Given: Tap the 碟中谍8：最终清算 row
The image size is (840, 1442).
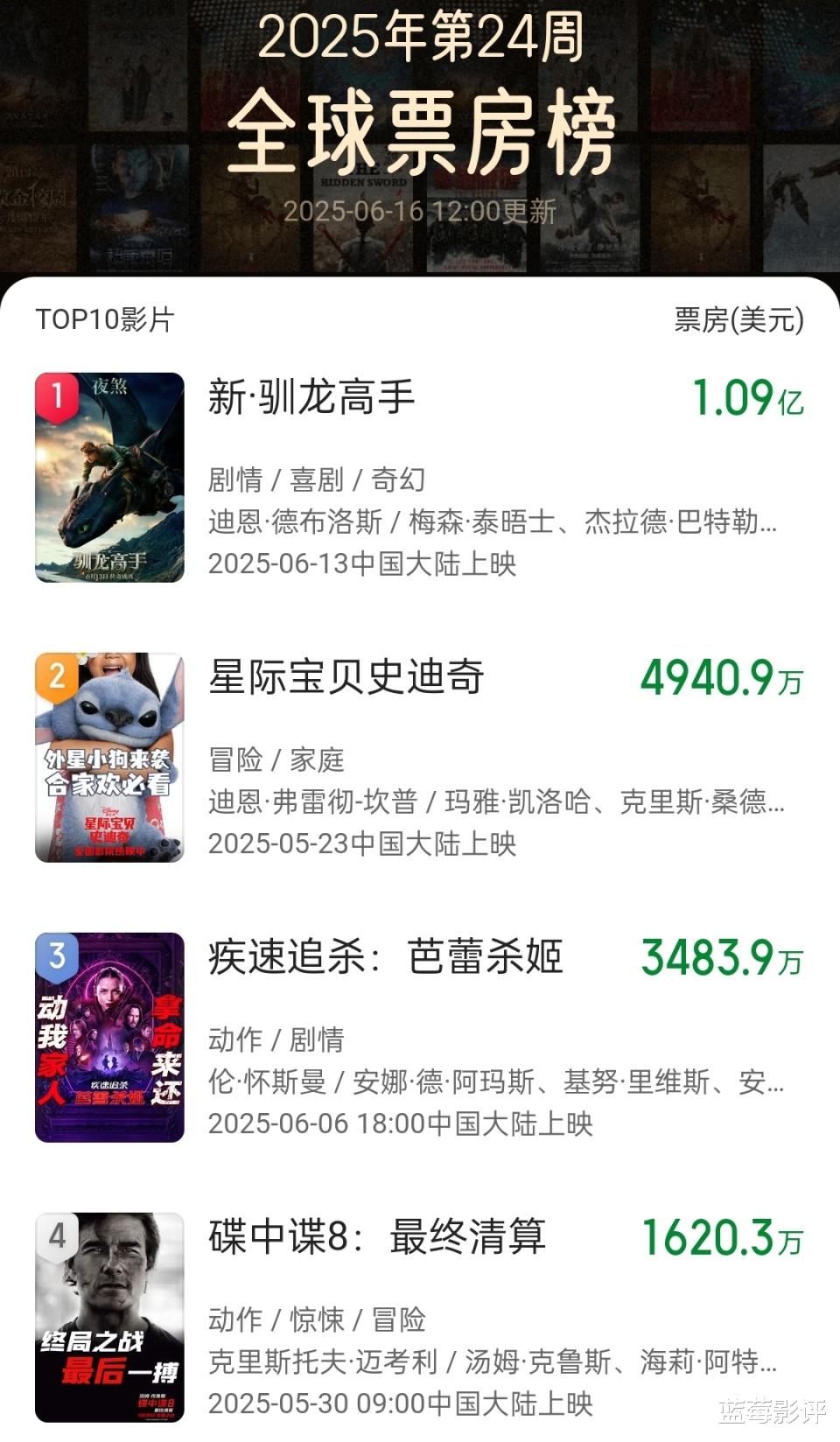Looking at the screenshot, I should pyautogui.click(x=377, y=1238).
